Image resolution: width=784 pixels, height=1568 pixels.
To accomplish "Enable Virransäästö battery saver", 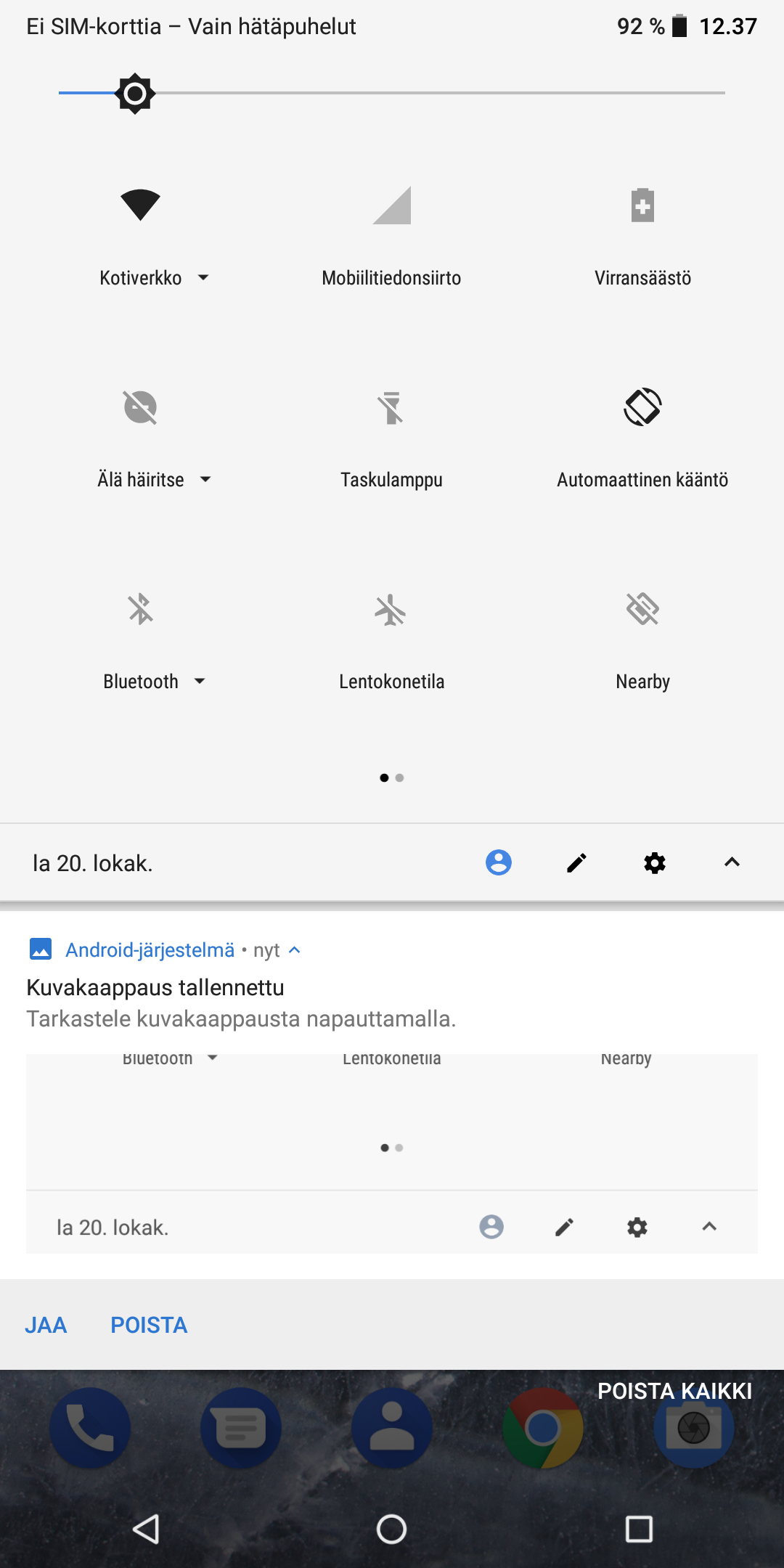I will 642,205.
